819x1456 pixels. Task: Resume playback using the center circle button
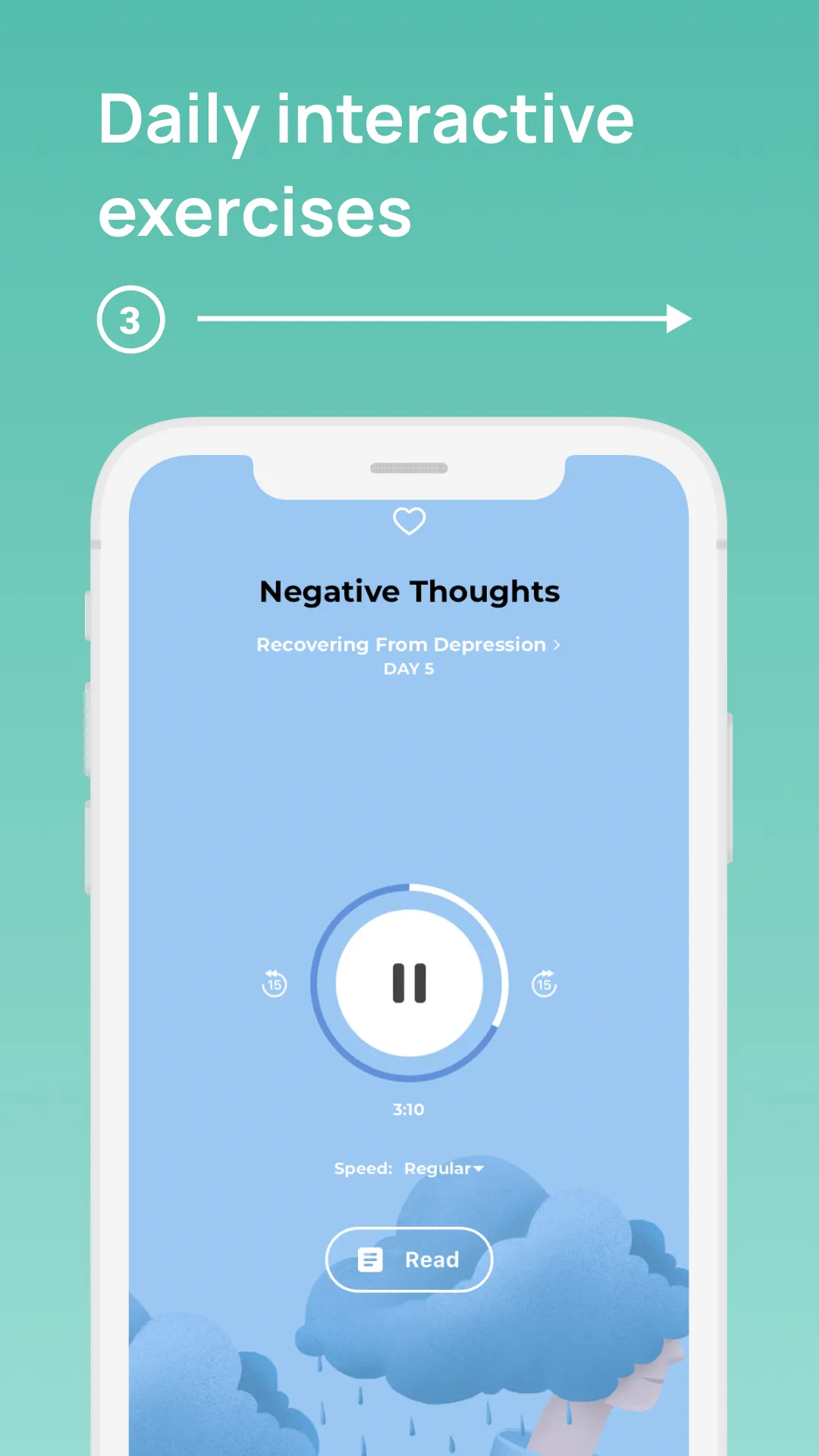(409, 983)
